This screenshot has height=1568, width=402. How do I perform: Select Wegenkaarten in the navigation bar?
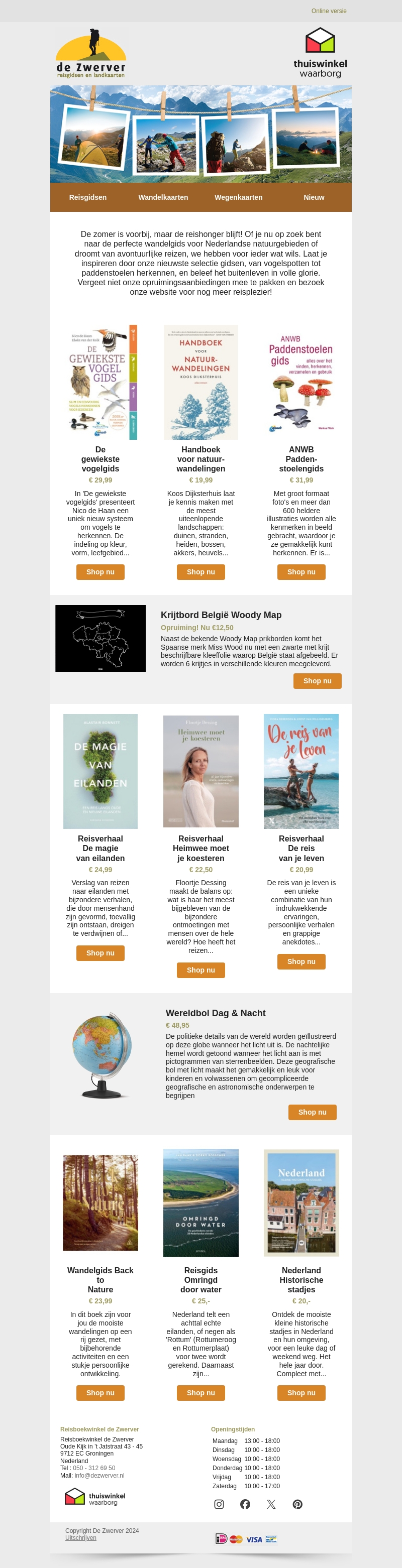(238, 197)
